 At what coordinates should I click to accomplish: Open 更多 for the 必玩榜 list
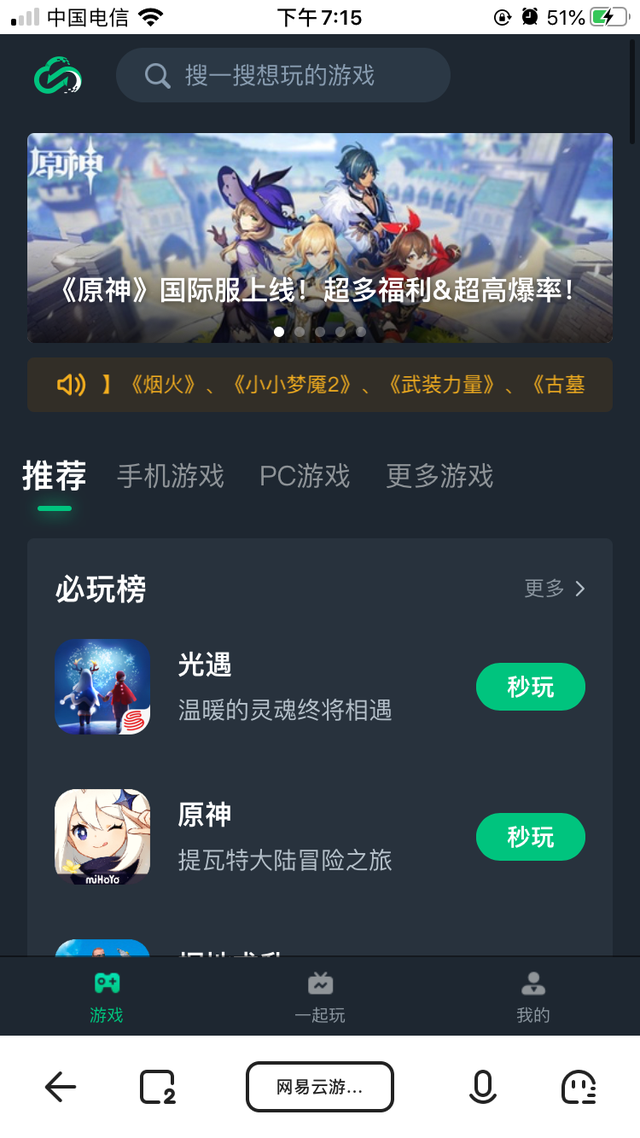pos(554,589)
